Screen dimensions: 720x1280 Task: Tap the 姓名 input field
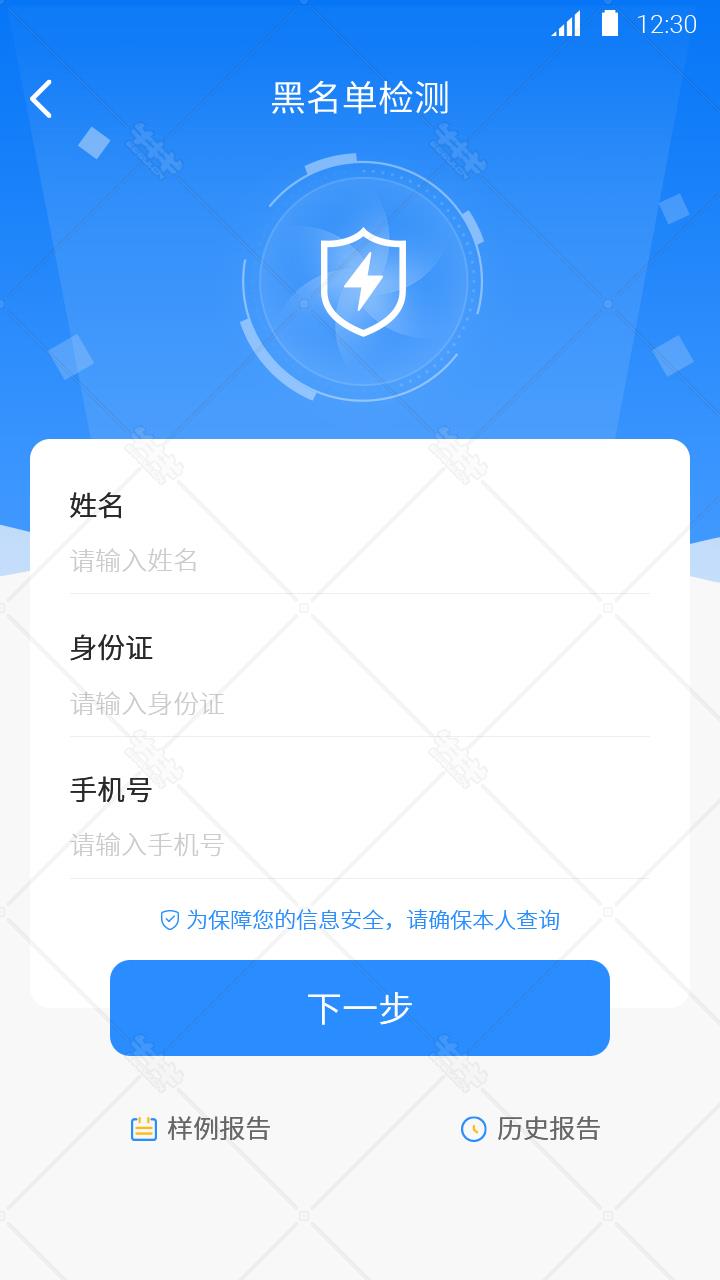360,561
